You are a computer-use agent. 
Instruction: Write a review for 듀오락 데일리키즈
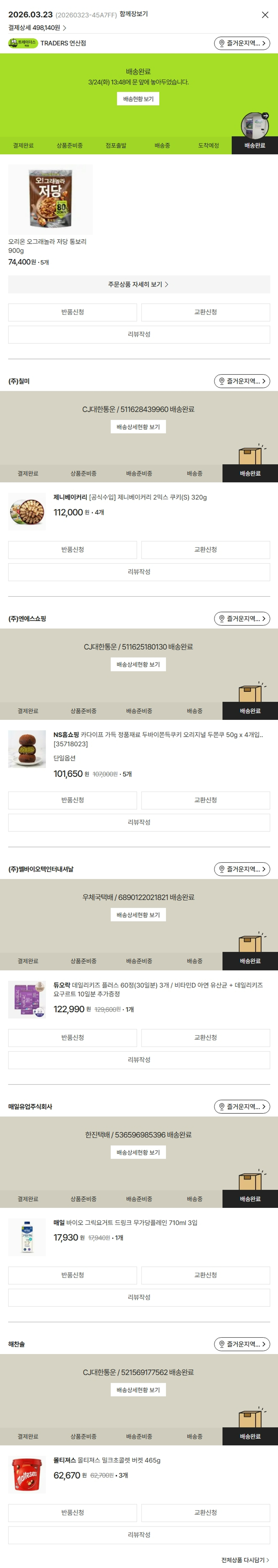pyautogui.click(x=139, y=1060)
